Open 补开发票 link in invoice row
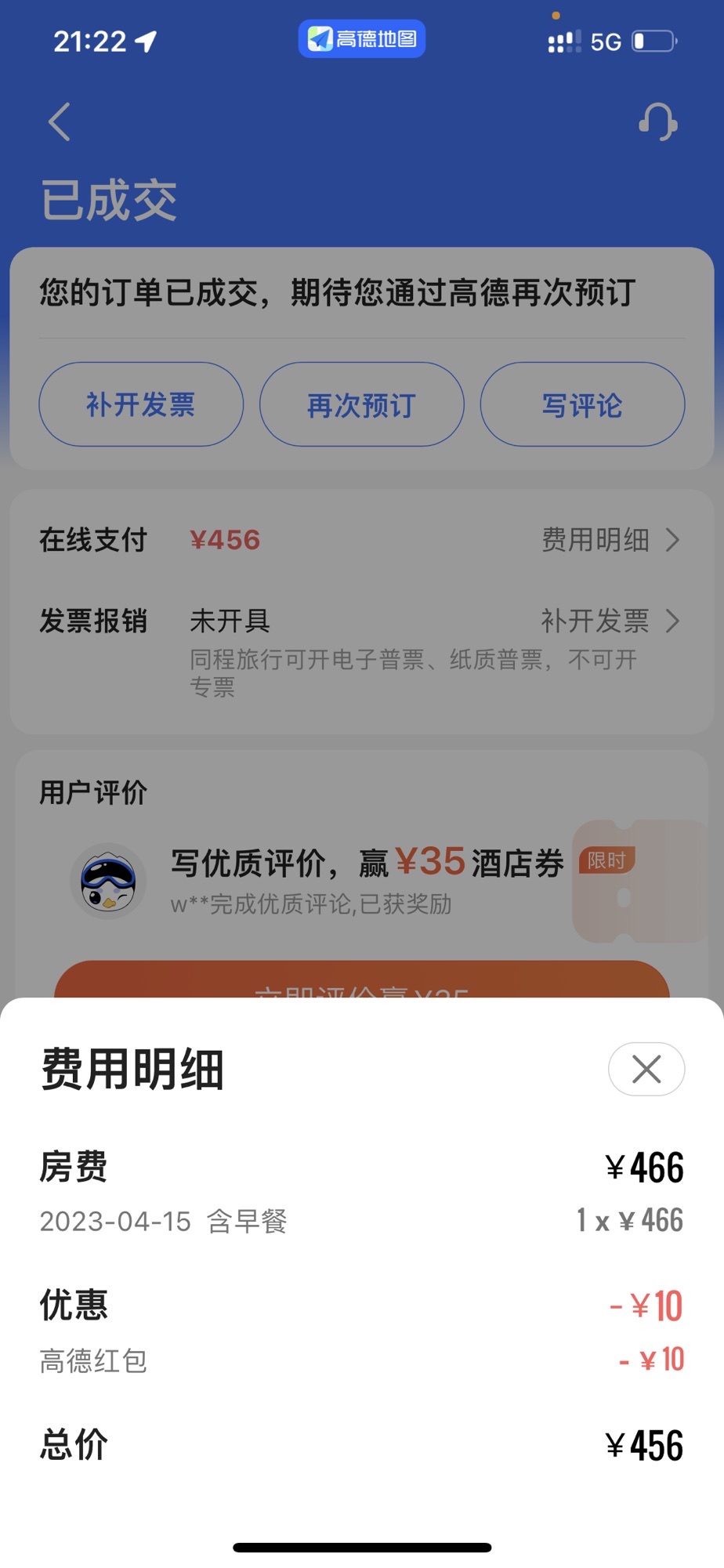Viewport: 724px width, 1568px height. [x=609, y=621]
